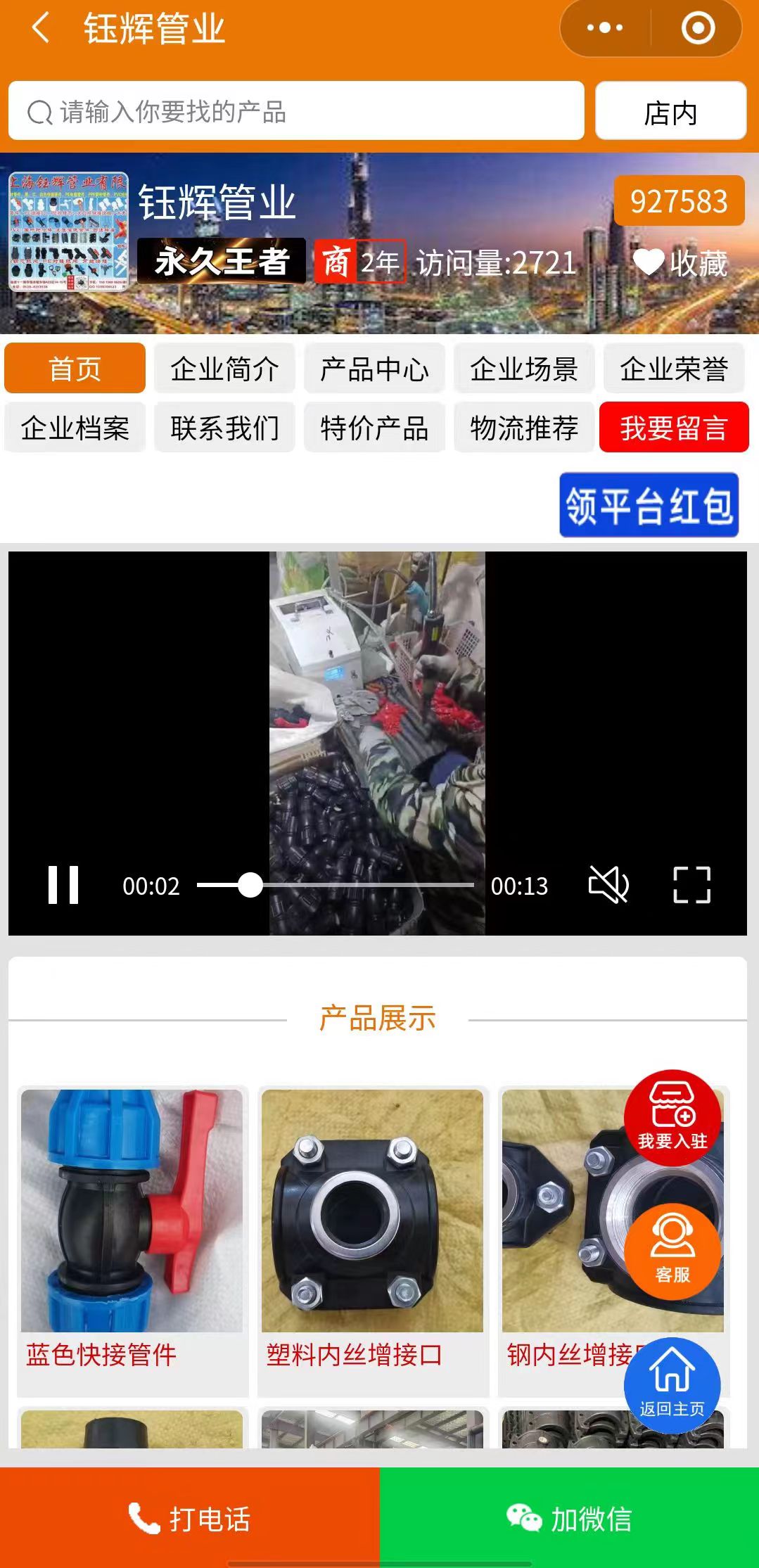This screenshot has height=1568, width=759.
Task: Add the shop to favorites via 收藏
Action: pyautogui.click(x=680, y=263)
